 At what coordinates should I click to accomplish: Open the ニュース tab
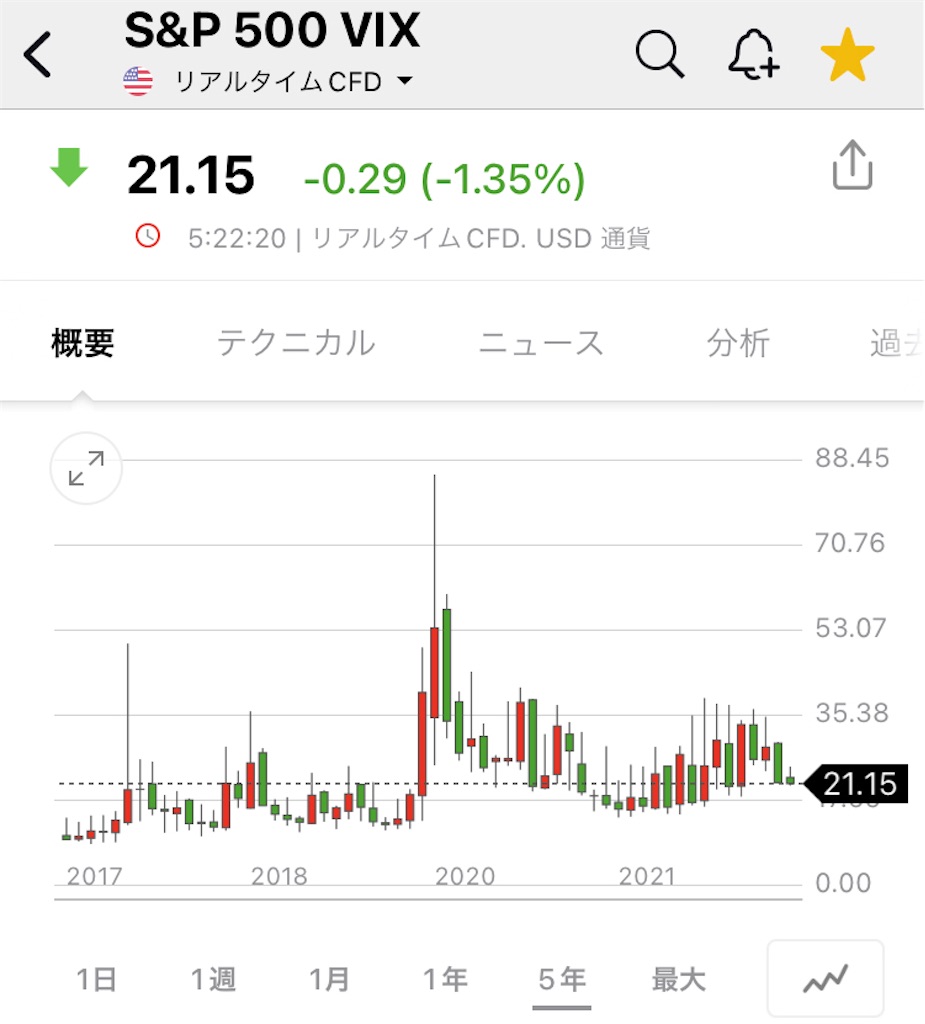pyautogui.click(x=541, y=343)
